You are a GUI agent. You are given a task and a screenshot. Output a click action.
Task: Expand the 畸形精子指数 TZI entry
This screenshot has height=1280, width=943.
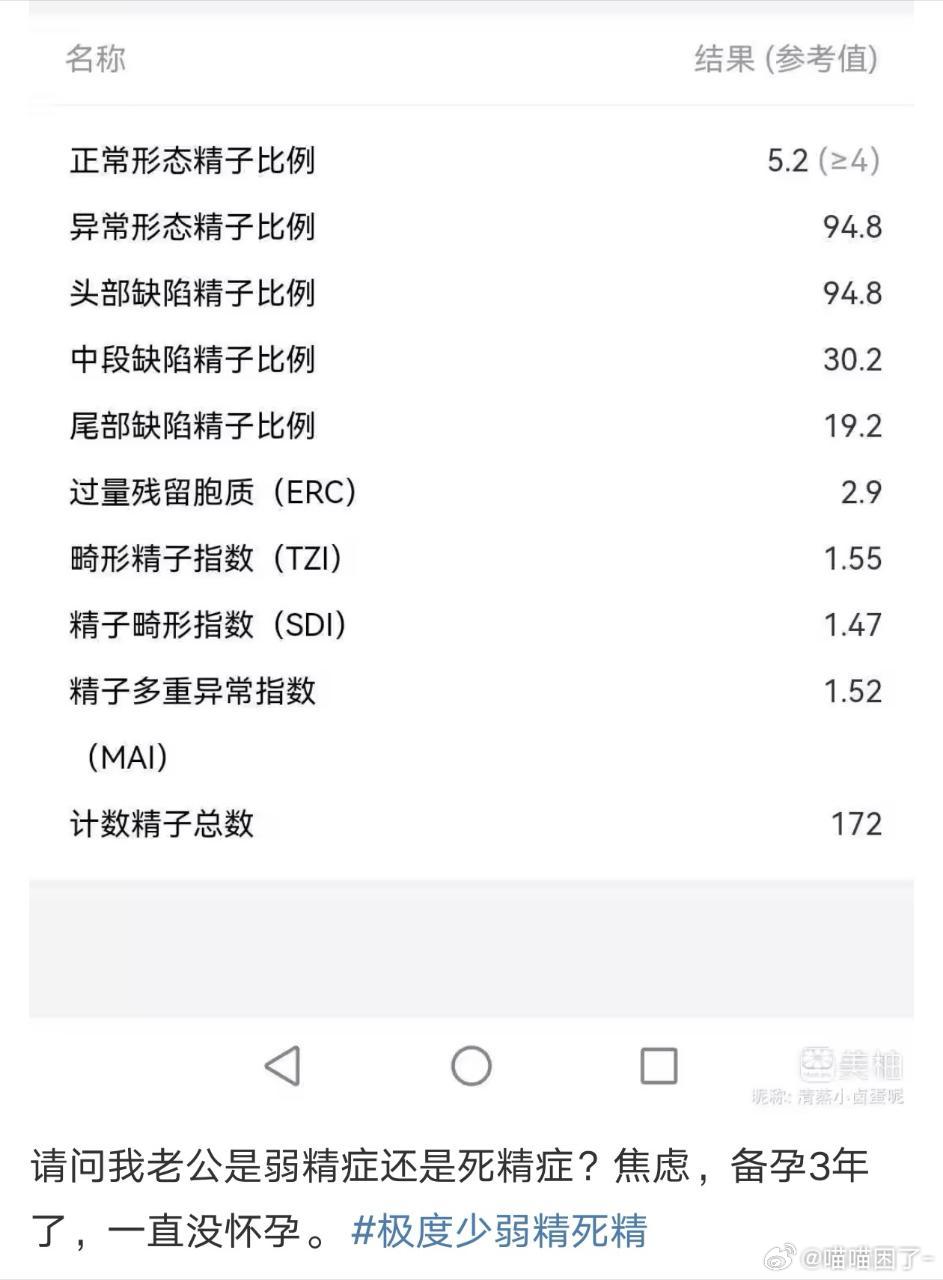(x=470, y=559)
